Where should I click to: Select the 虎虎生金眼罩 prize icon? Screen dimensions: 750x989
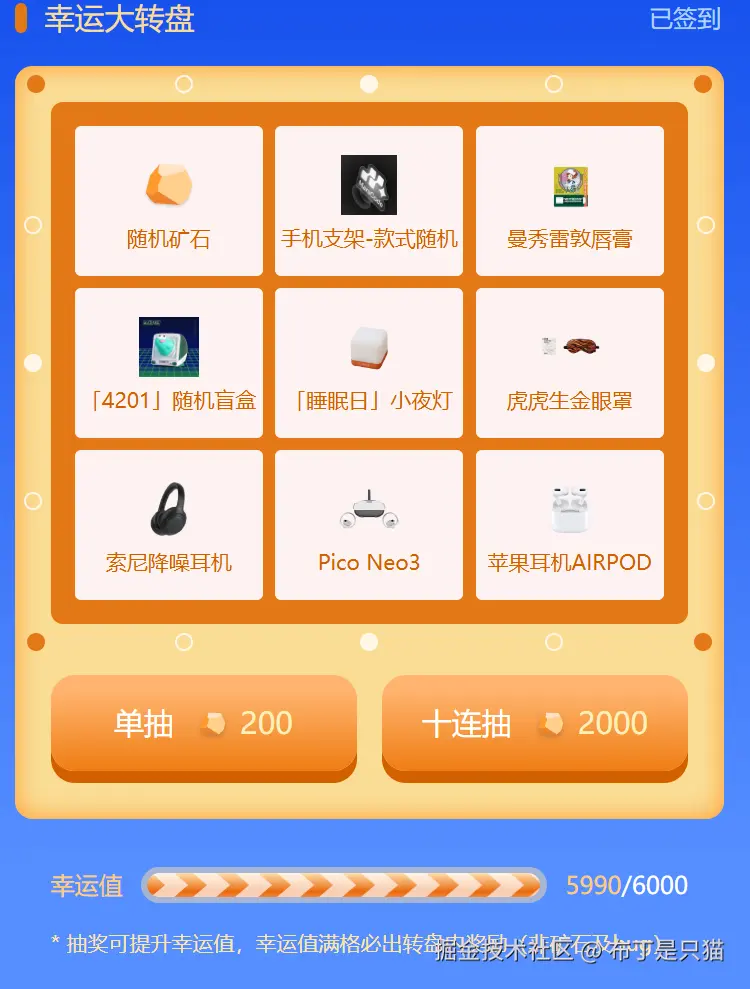(x=569, y=347)
